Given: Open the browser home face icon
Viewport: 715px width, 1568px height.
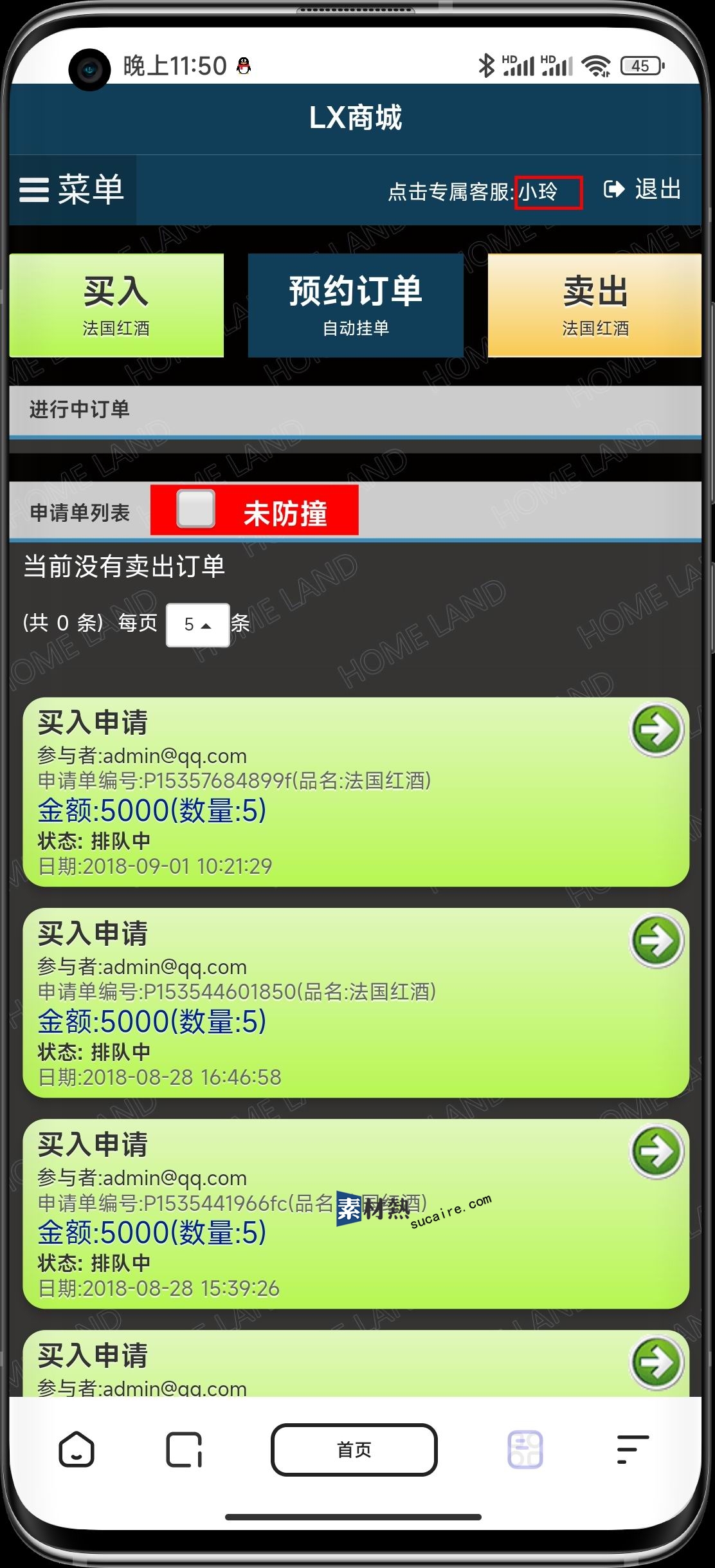Looking at the screenshot, I should click(x=77, y=1450).
